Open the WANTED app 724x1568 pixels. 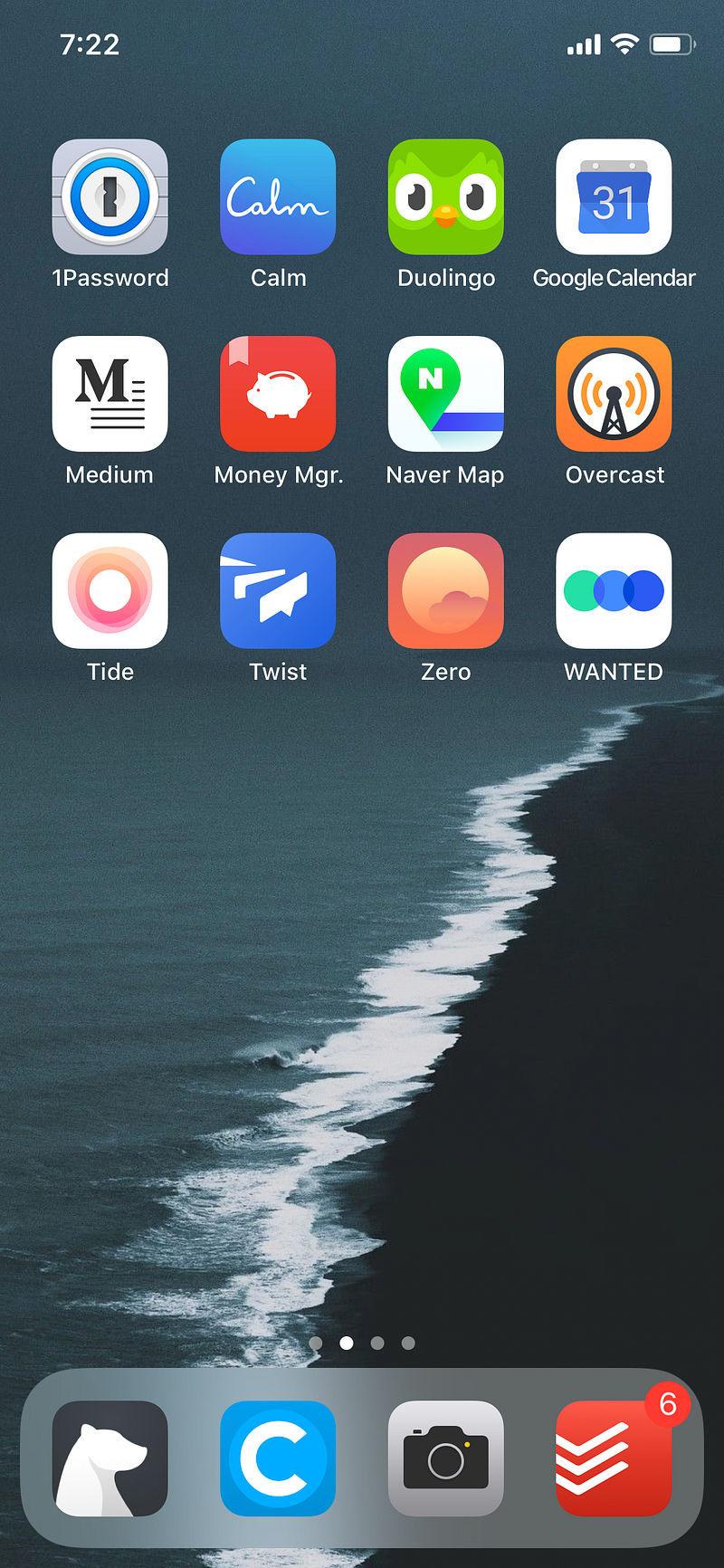pyautogui.click(x=614, y=590)
